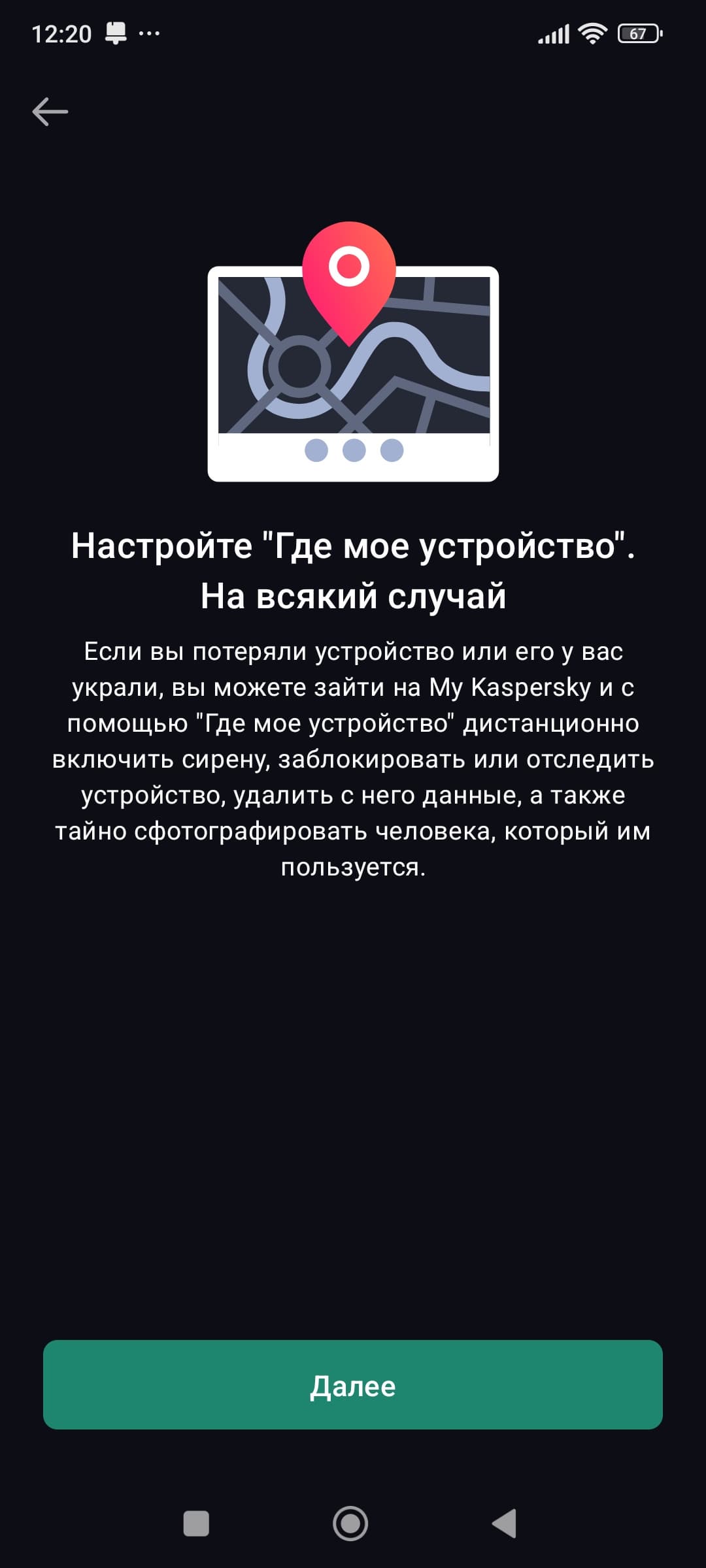Go to the system home screen
The width and height of the screenshot is (706, 1568).
[x=350, y=1524]
